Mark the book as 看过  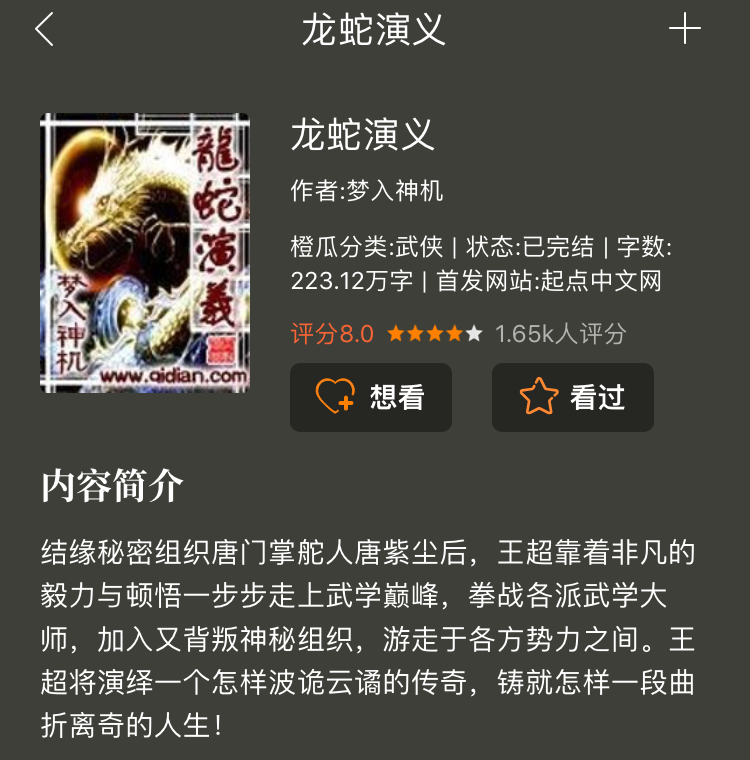[572, 397]
